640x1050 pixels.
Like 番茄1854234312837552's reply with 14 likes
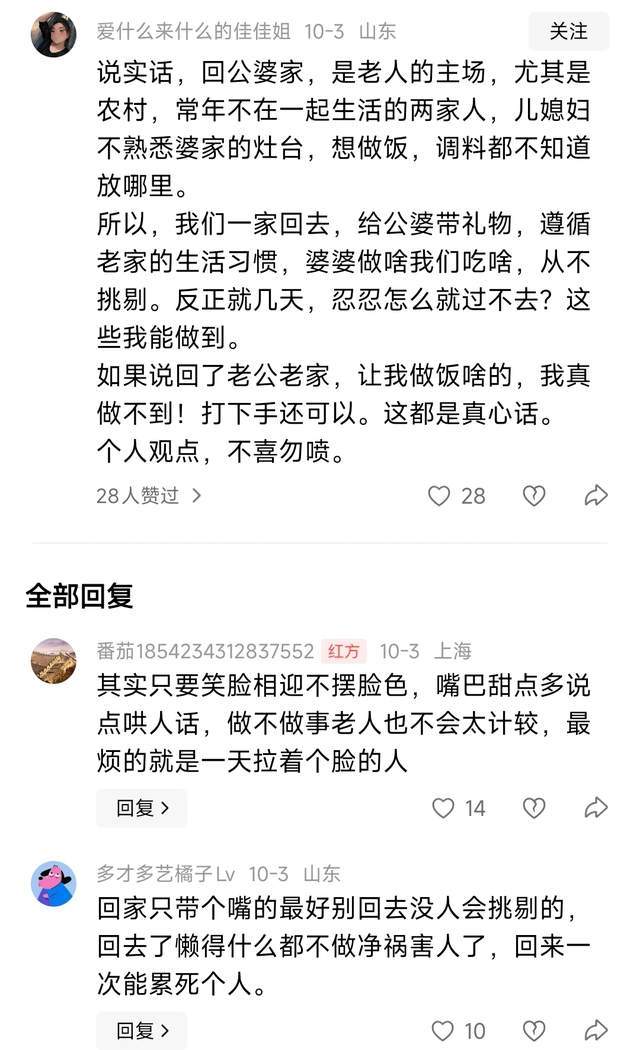[x=443, y=808]
